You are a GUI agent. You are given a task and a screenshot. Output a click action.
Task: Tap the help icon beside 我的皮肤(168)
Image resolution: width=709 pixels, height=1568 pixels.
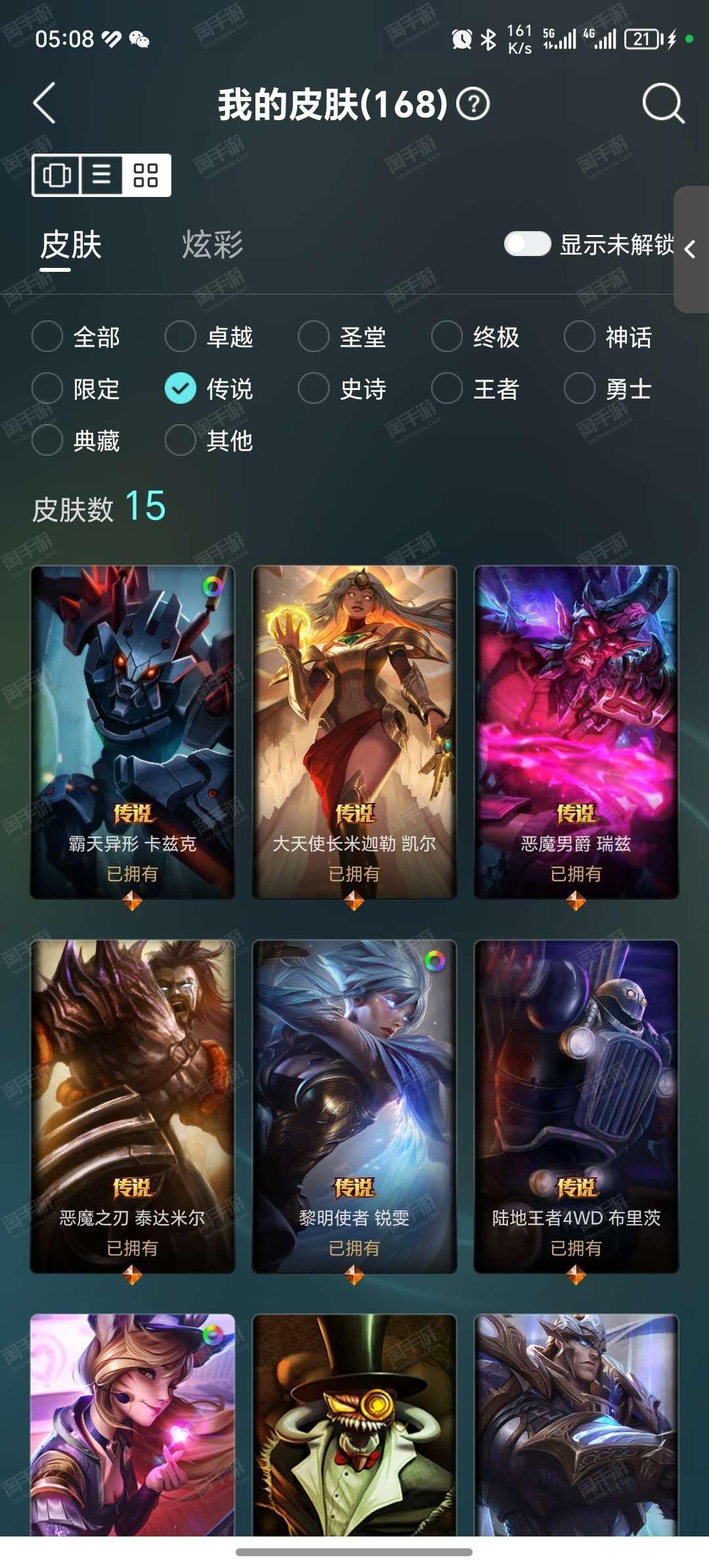click(x=473, y=104)
